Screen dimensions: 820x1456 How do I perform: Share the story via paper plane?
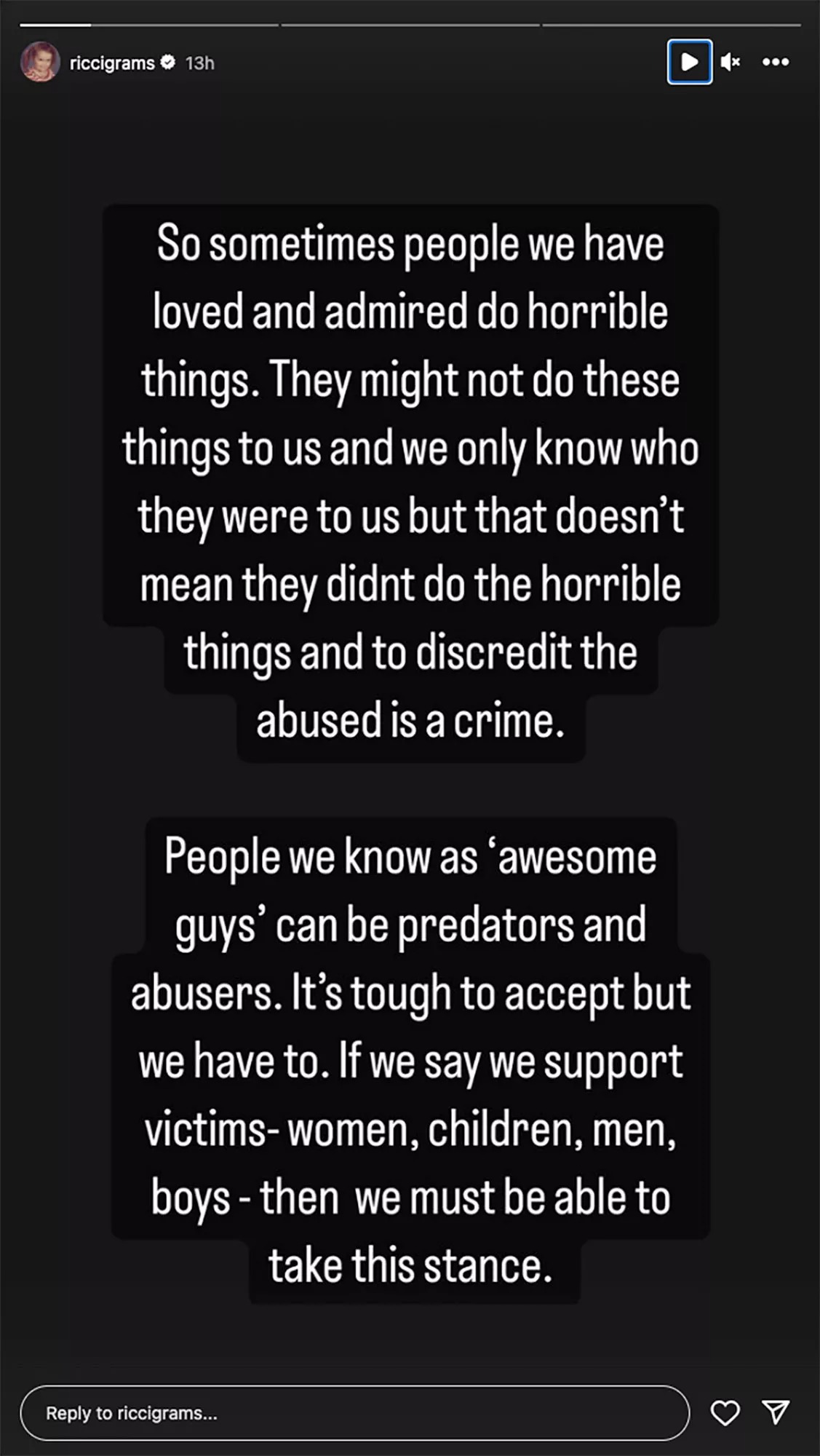(x=776, y=1412)
